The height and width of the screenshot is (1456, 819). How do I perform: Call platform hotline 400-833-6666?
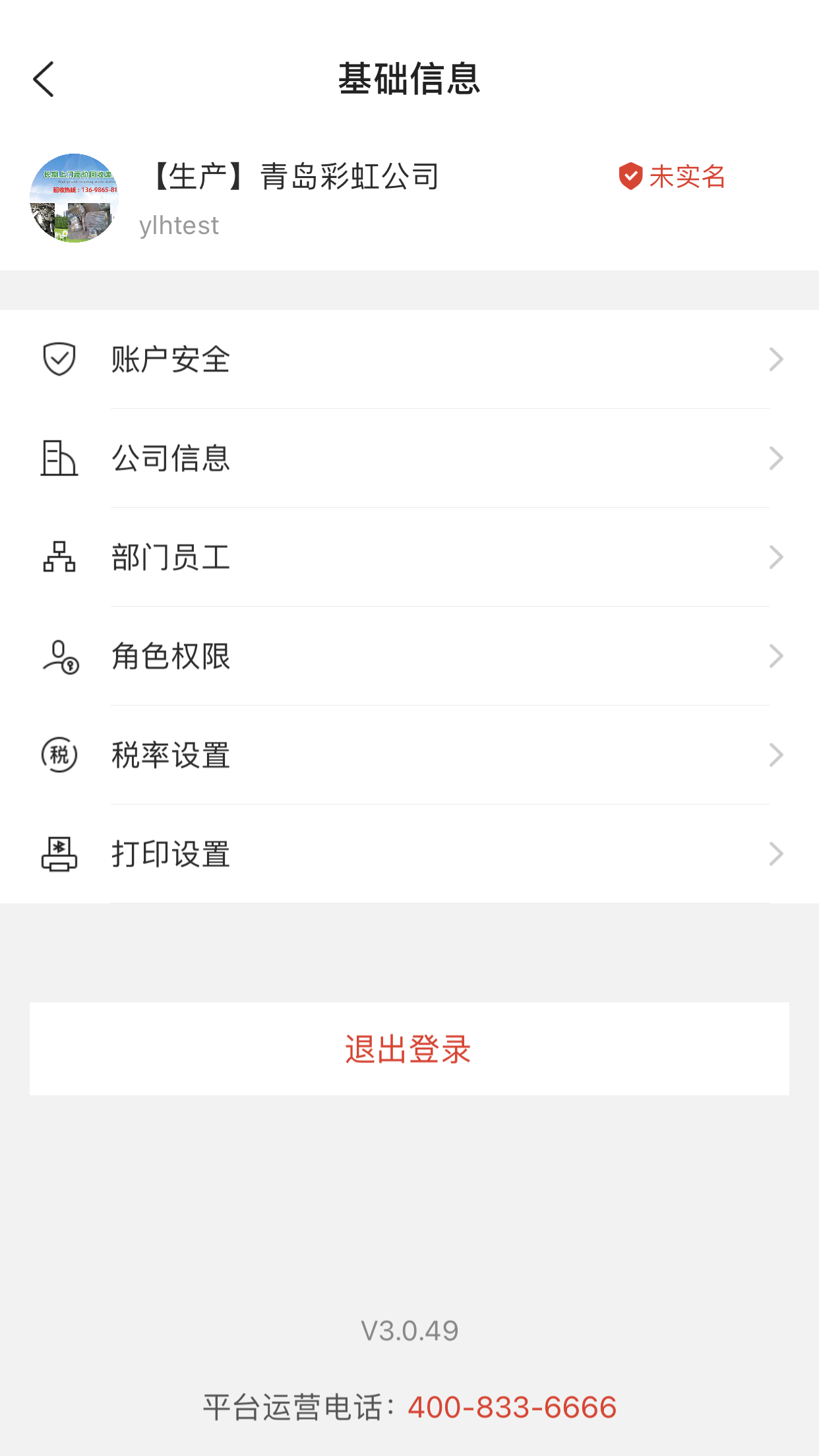point(512,1407)
